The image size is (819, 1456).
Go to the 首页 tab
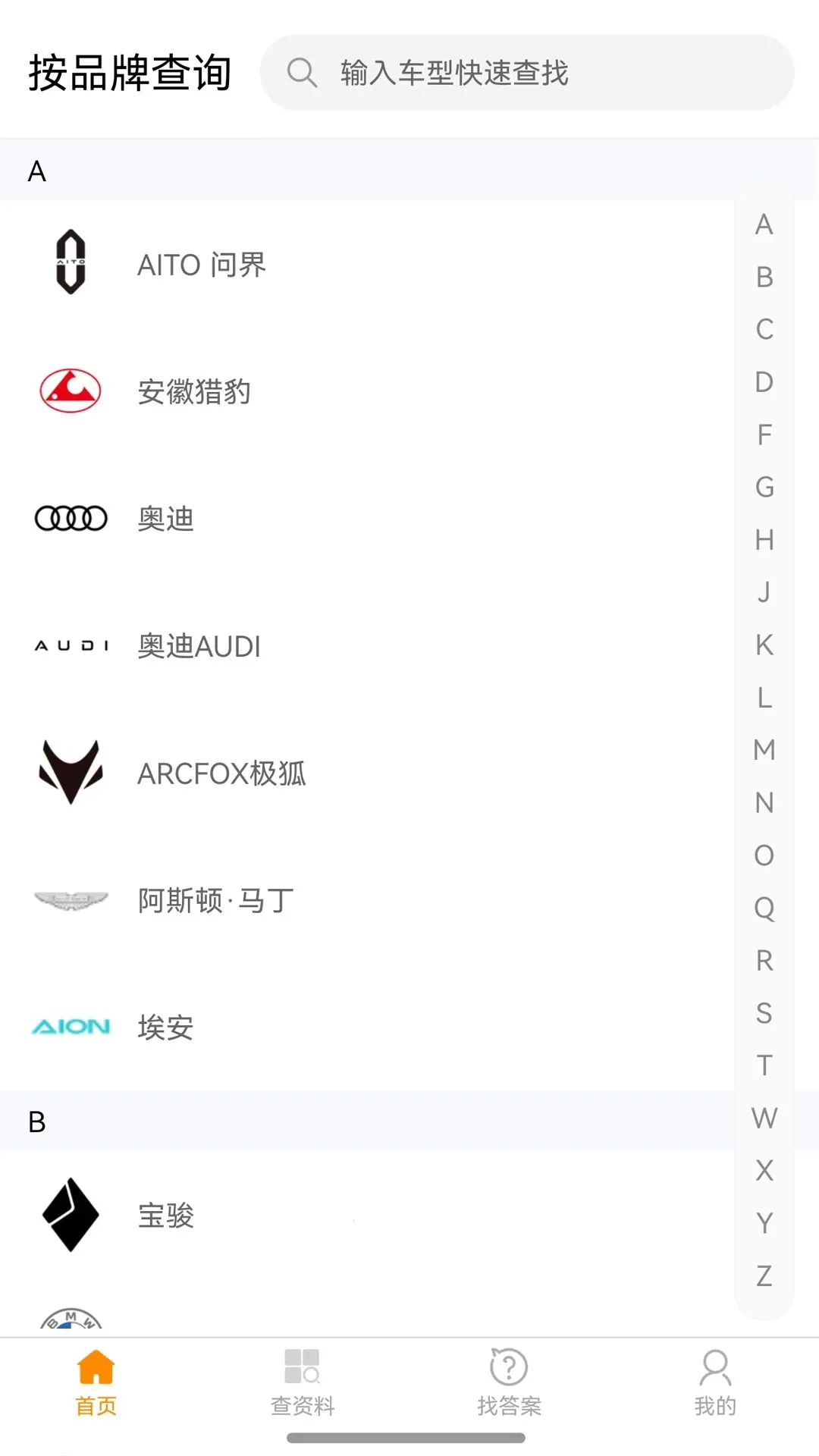coord(96,1383)
